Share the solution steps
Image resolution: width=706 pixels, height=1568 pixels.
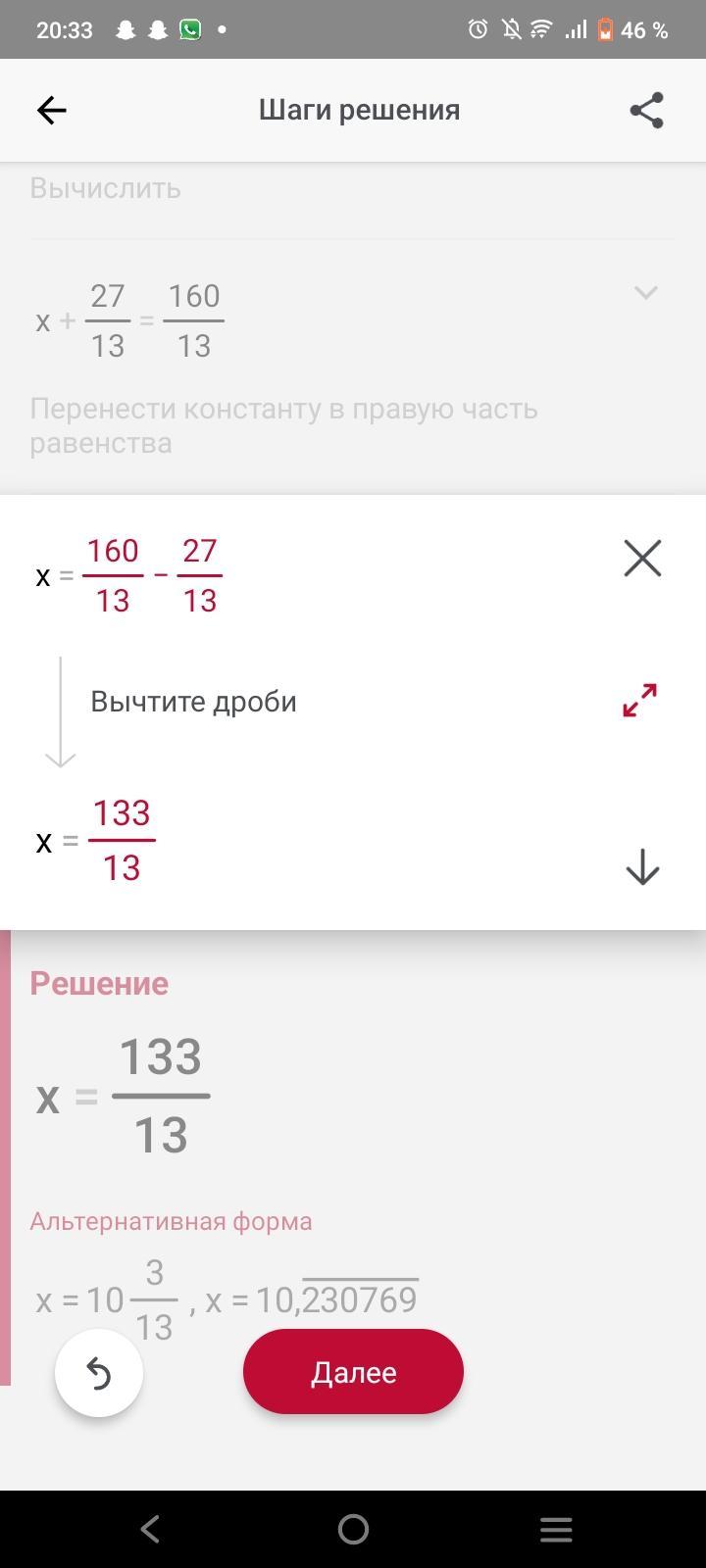[x=646, y=111]
